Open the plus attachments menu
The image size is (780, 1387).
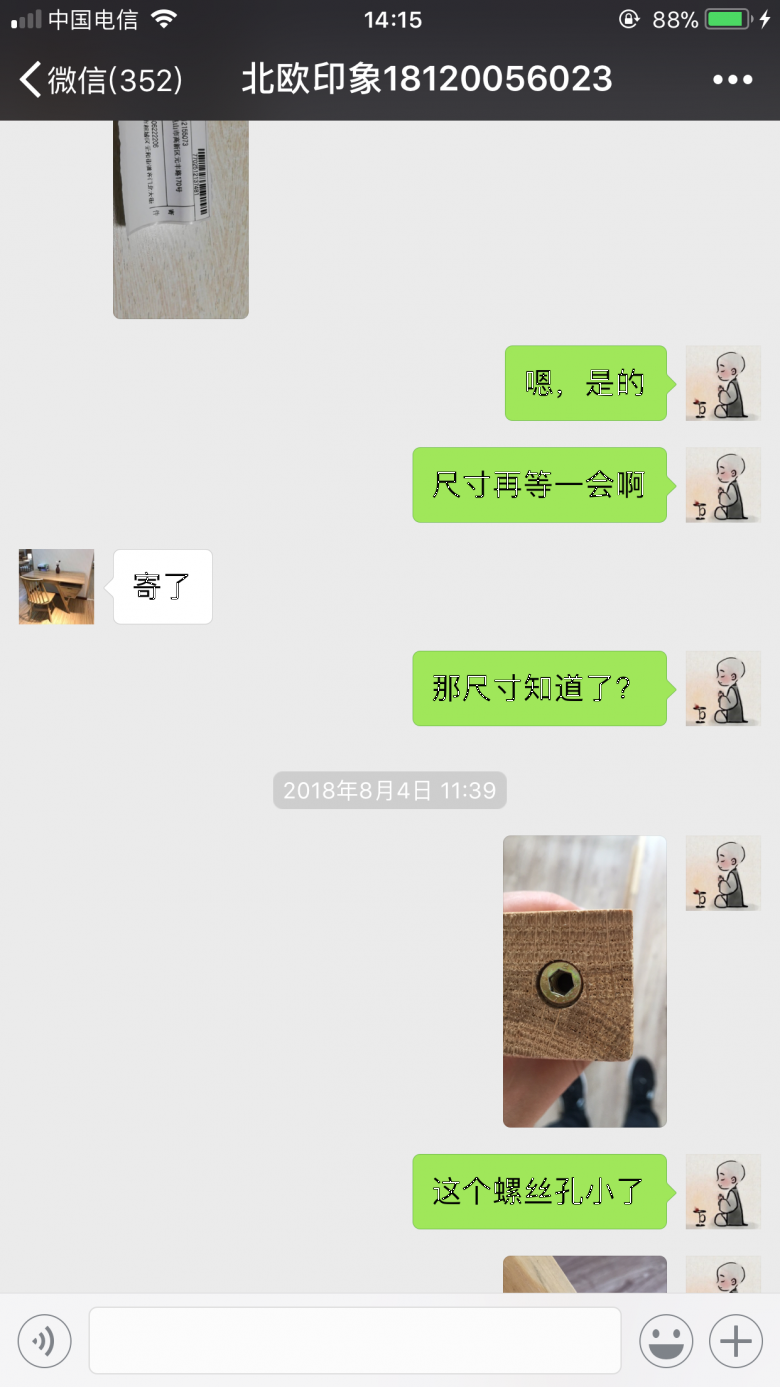[736, 1341]
